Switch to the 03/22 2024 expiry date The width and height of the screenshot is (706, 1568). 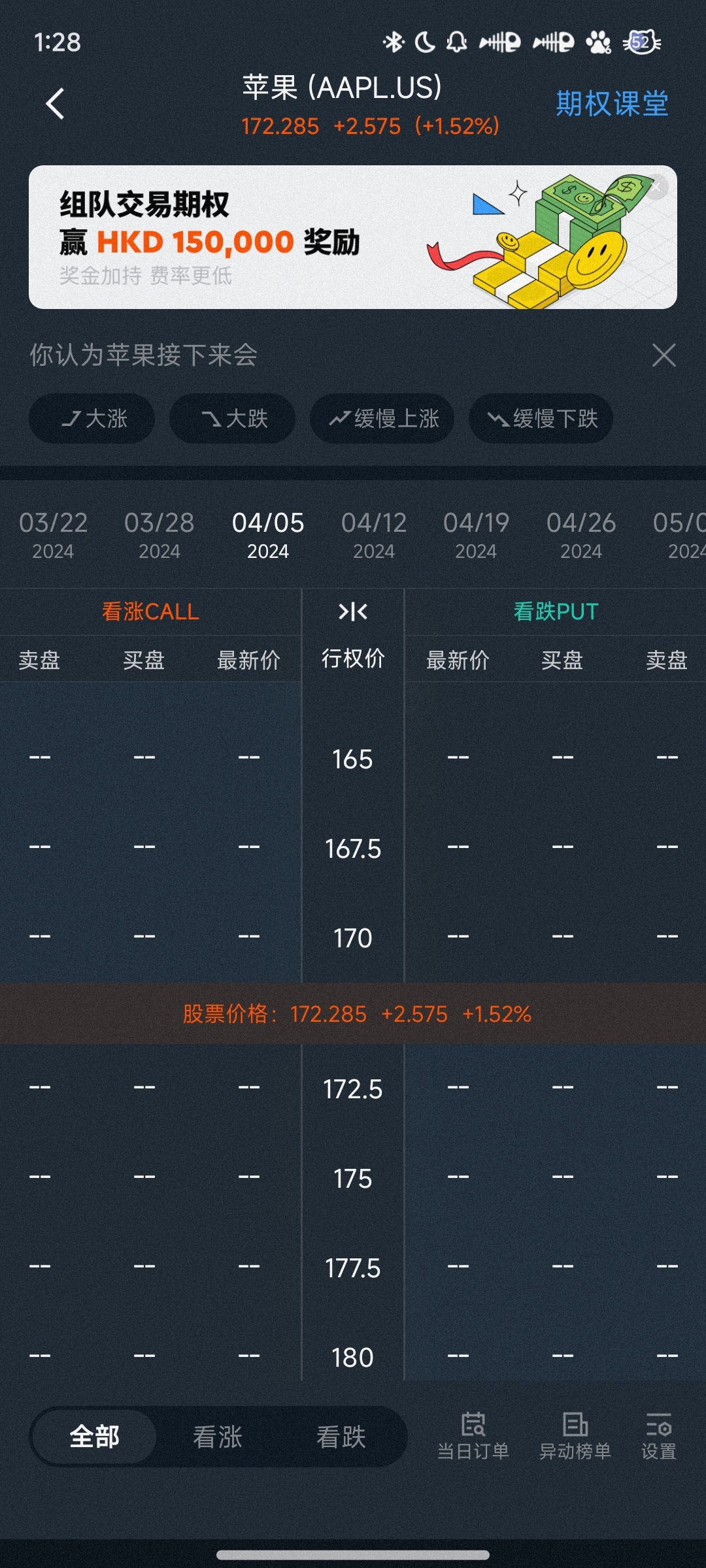pos(53,535)
